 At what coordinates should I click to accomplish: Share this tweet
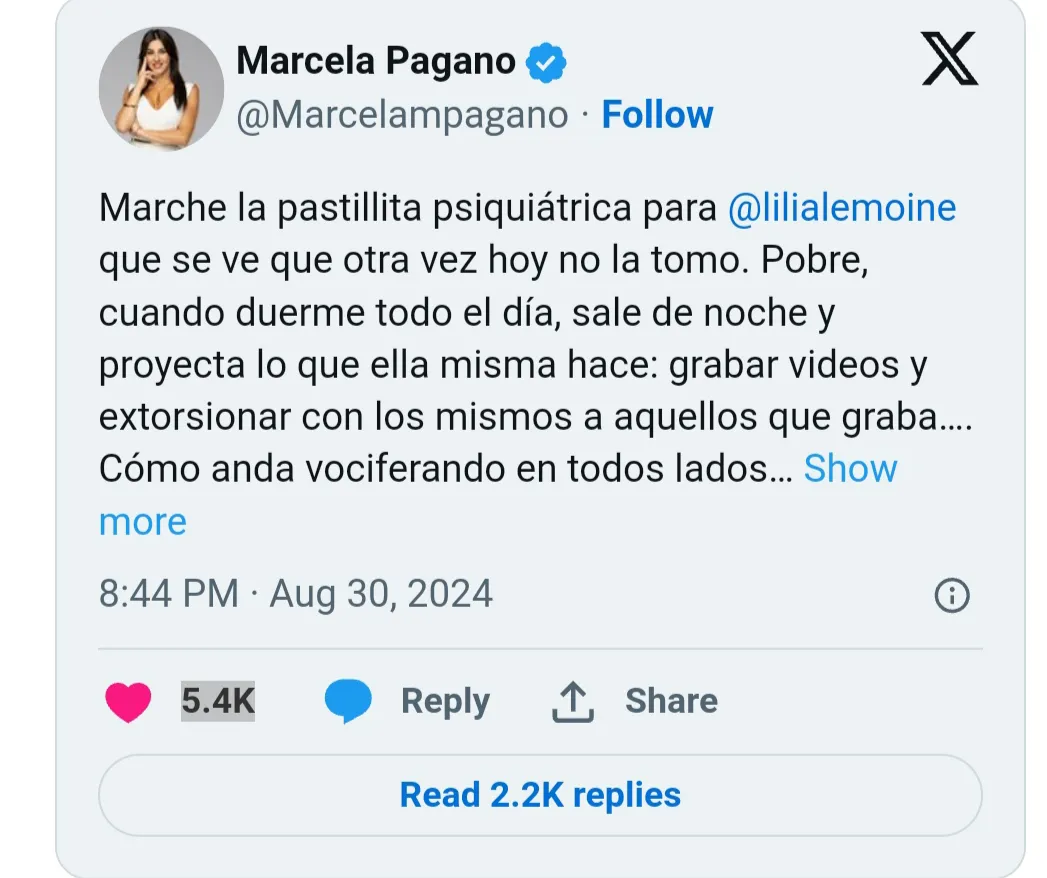click(635, 702)
